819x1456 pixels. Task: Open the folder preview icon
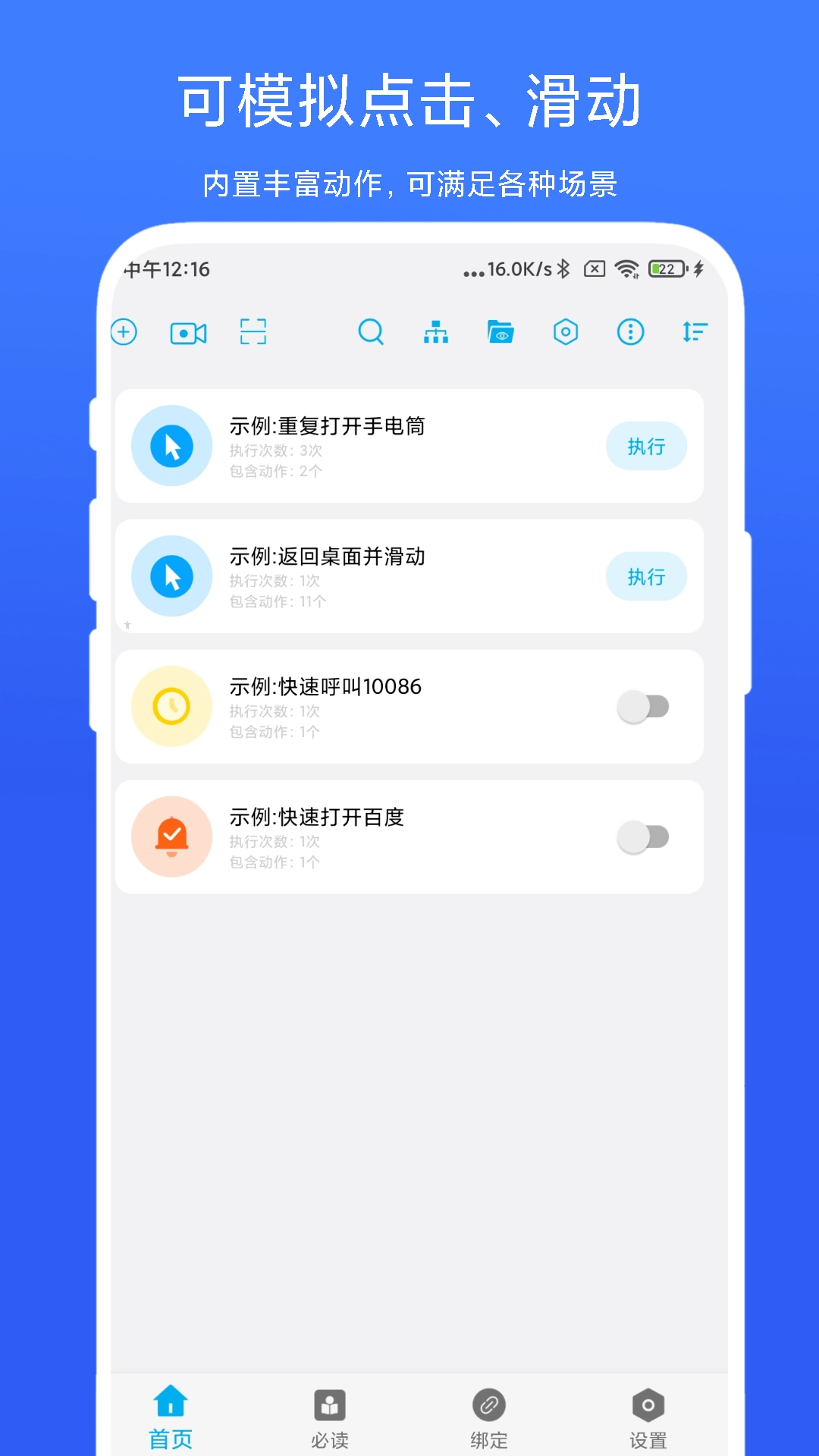coord(500,332)
